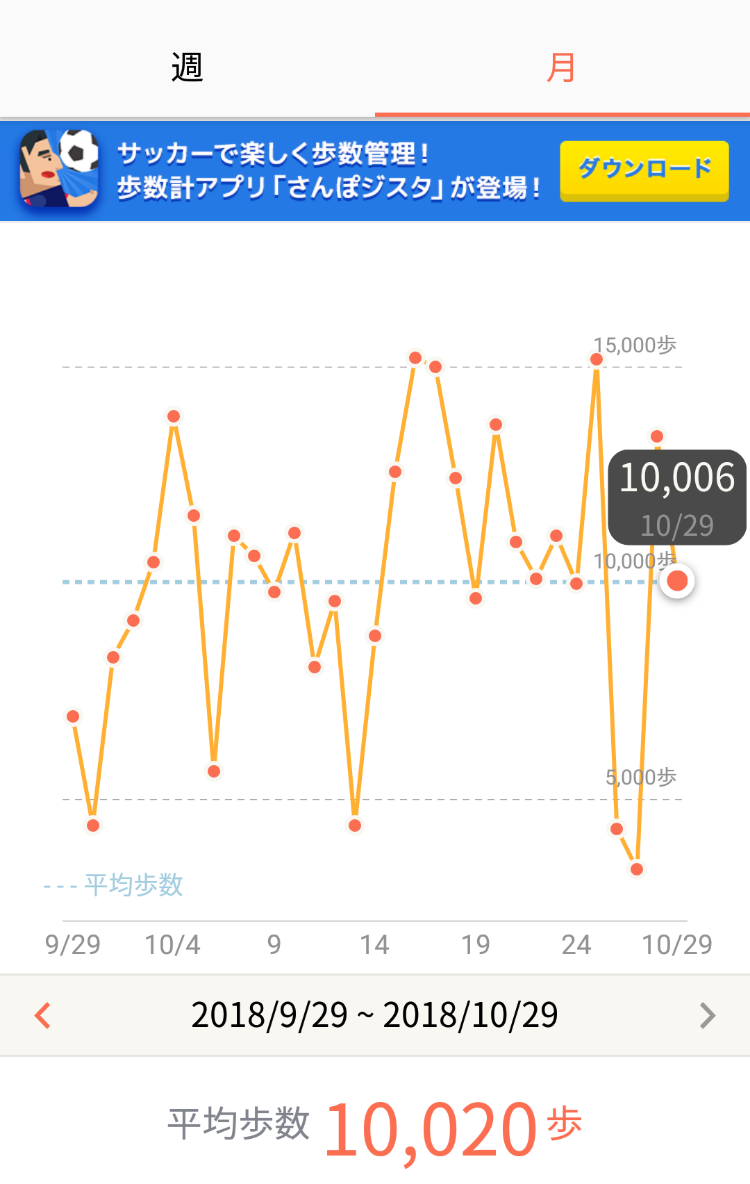This screenshot has width=750, height=1184.
Task: Go to the previous month period
Action: point(42,1016)
